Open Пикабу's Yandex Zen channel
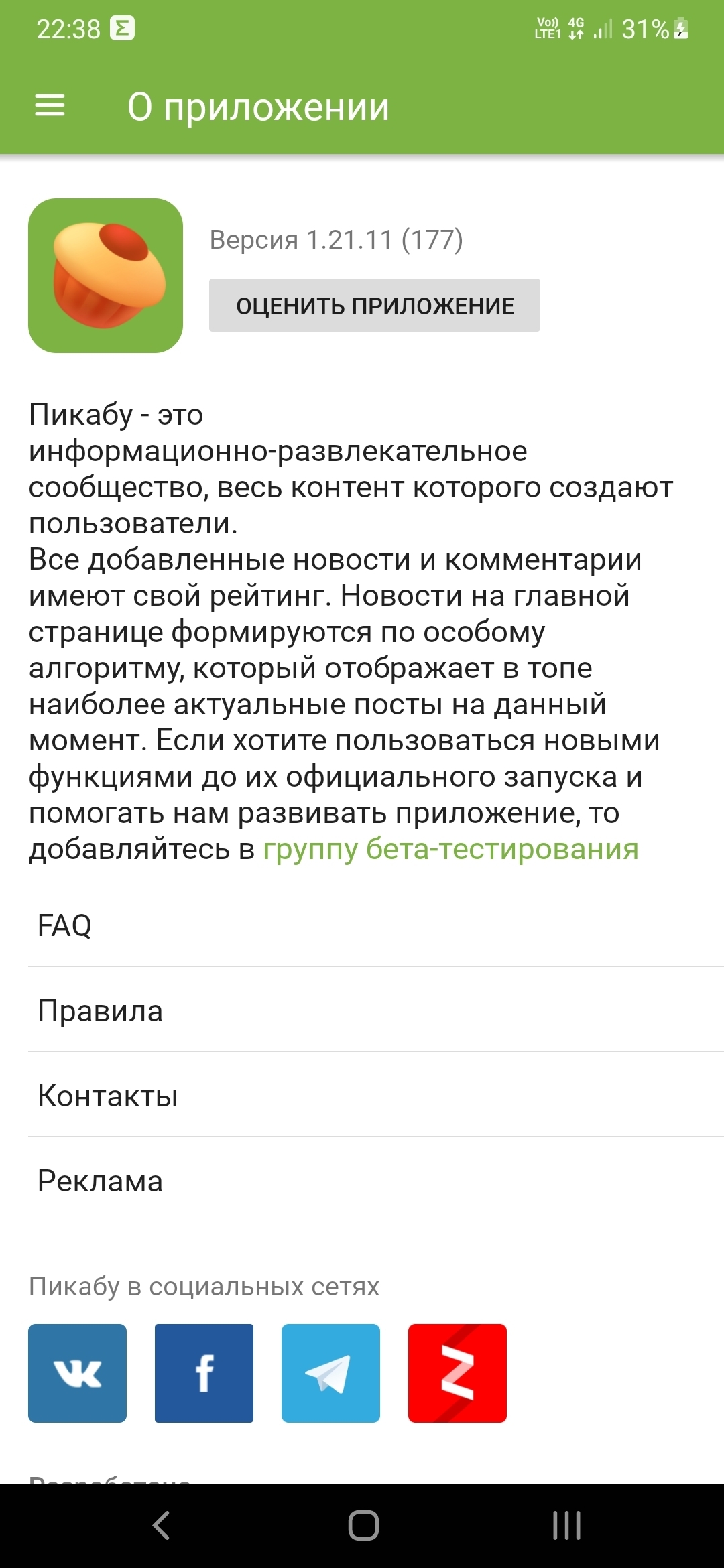This screenshot has height=1568, width=724. (457, 1373)
